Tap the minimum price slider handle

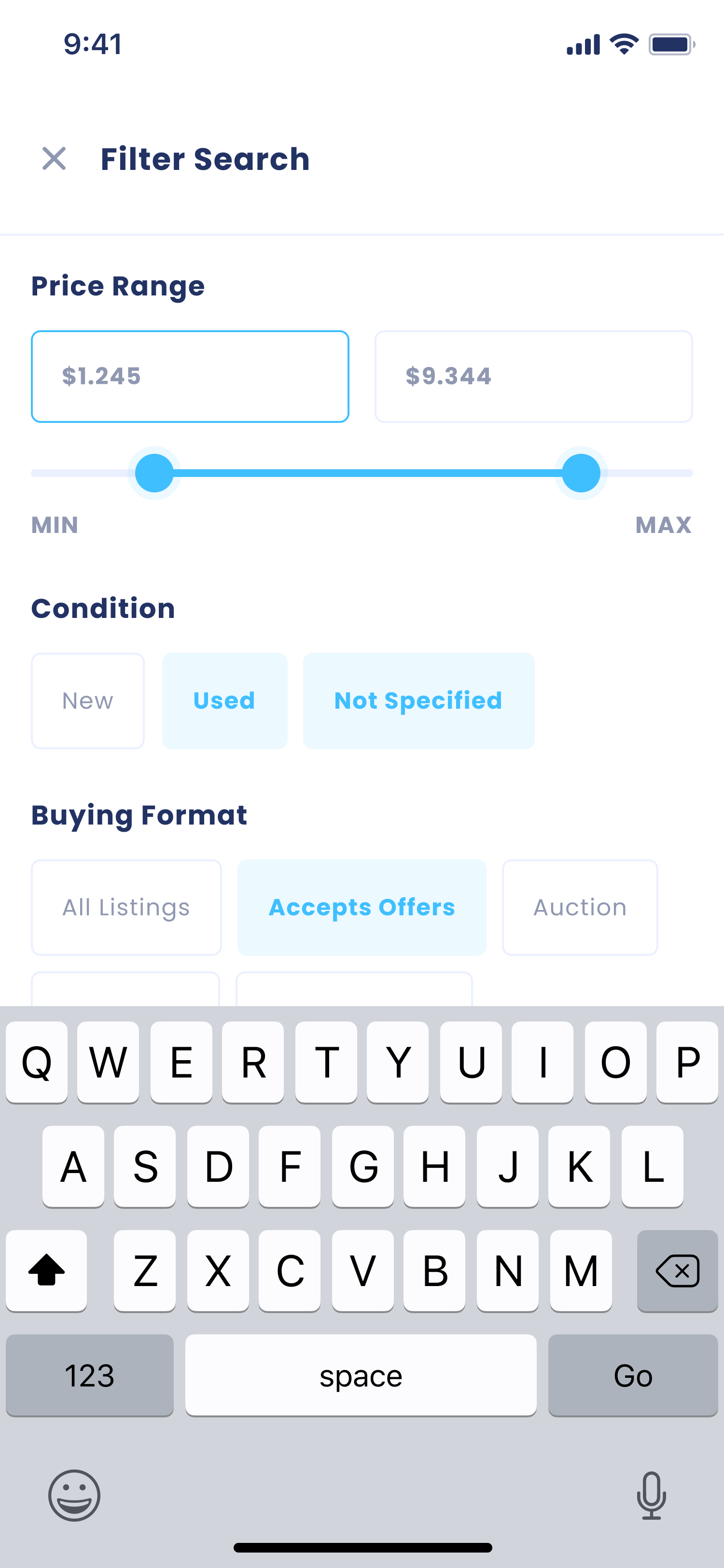[154, 473]
